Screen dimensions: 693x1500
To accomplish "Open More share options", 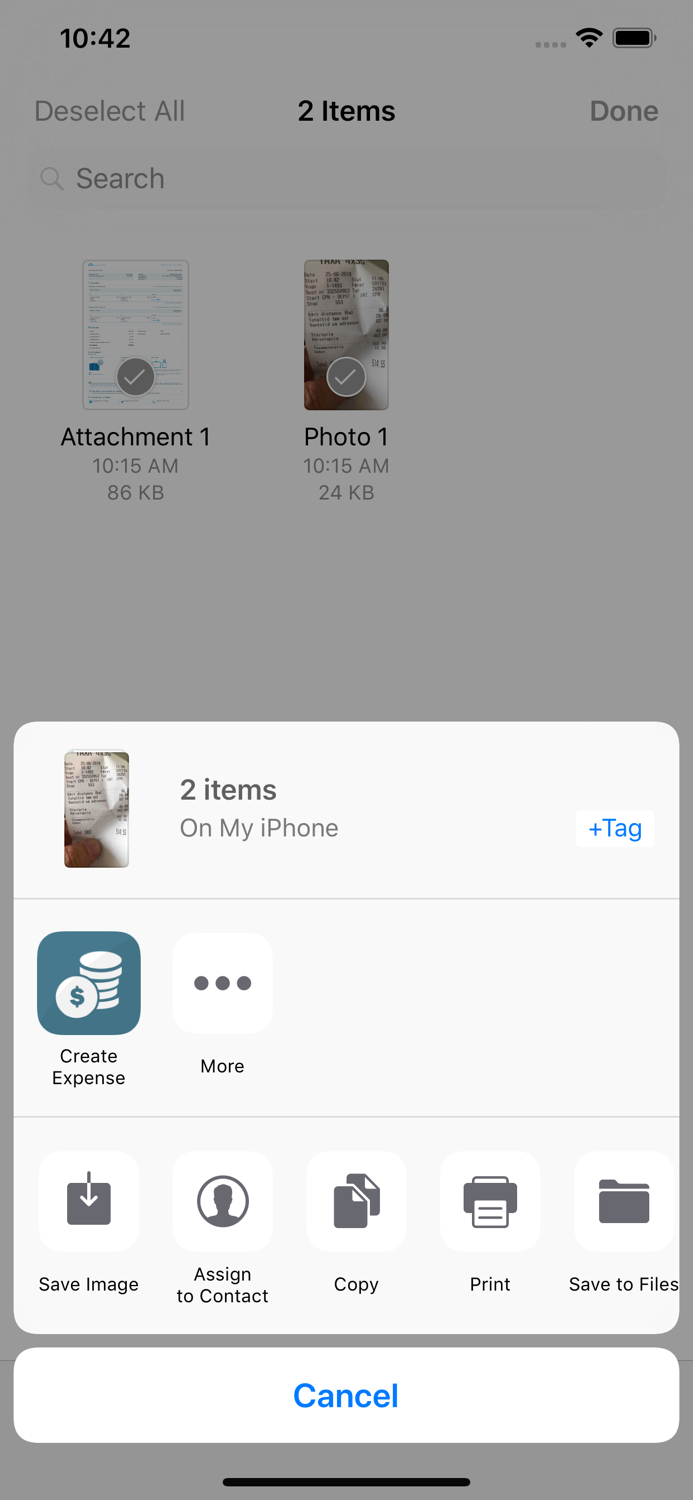I will point(222,984).
